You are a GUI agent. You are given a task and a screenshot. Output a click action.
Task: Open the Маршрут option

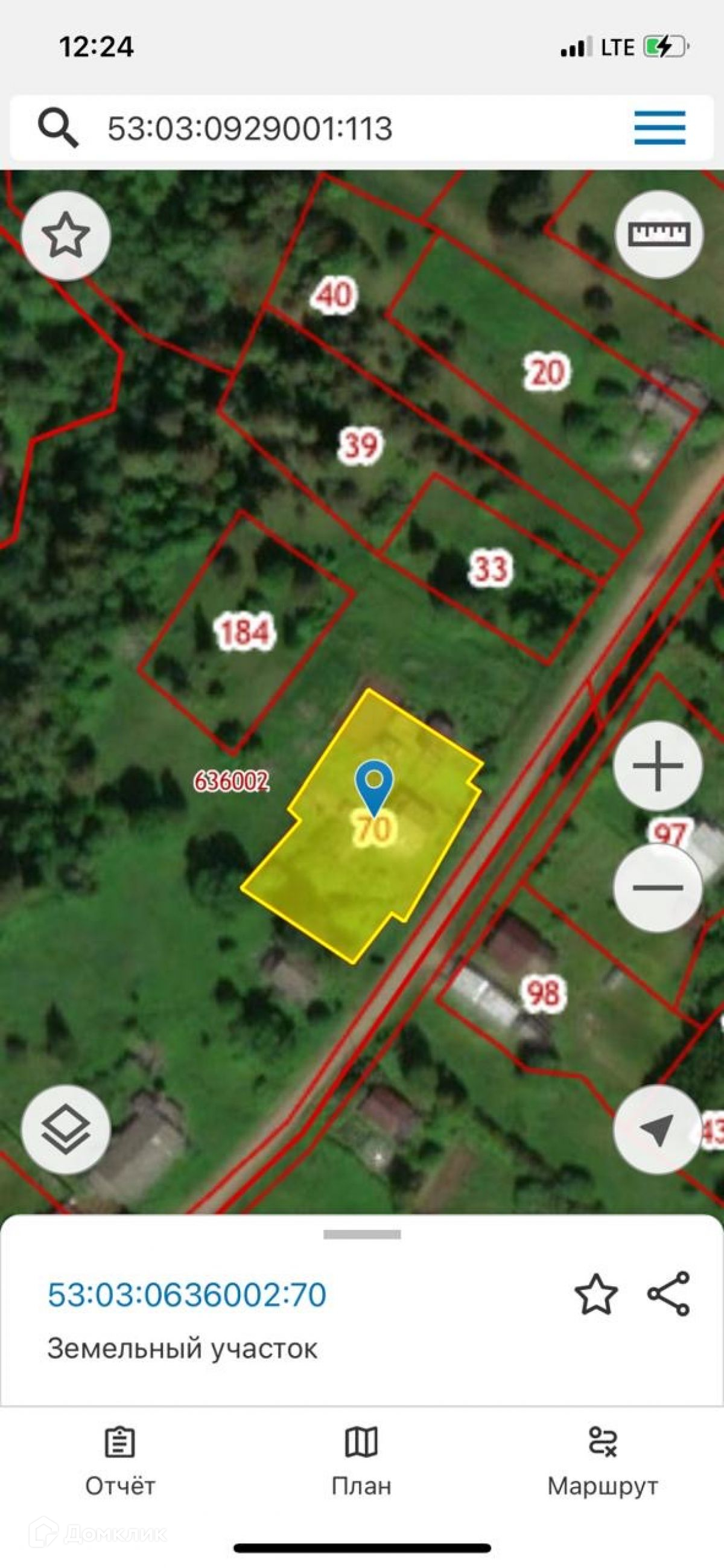[x=602, y=1461]
